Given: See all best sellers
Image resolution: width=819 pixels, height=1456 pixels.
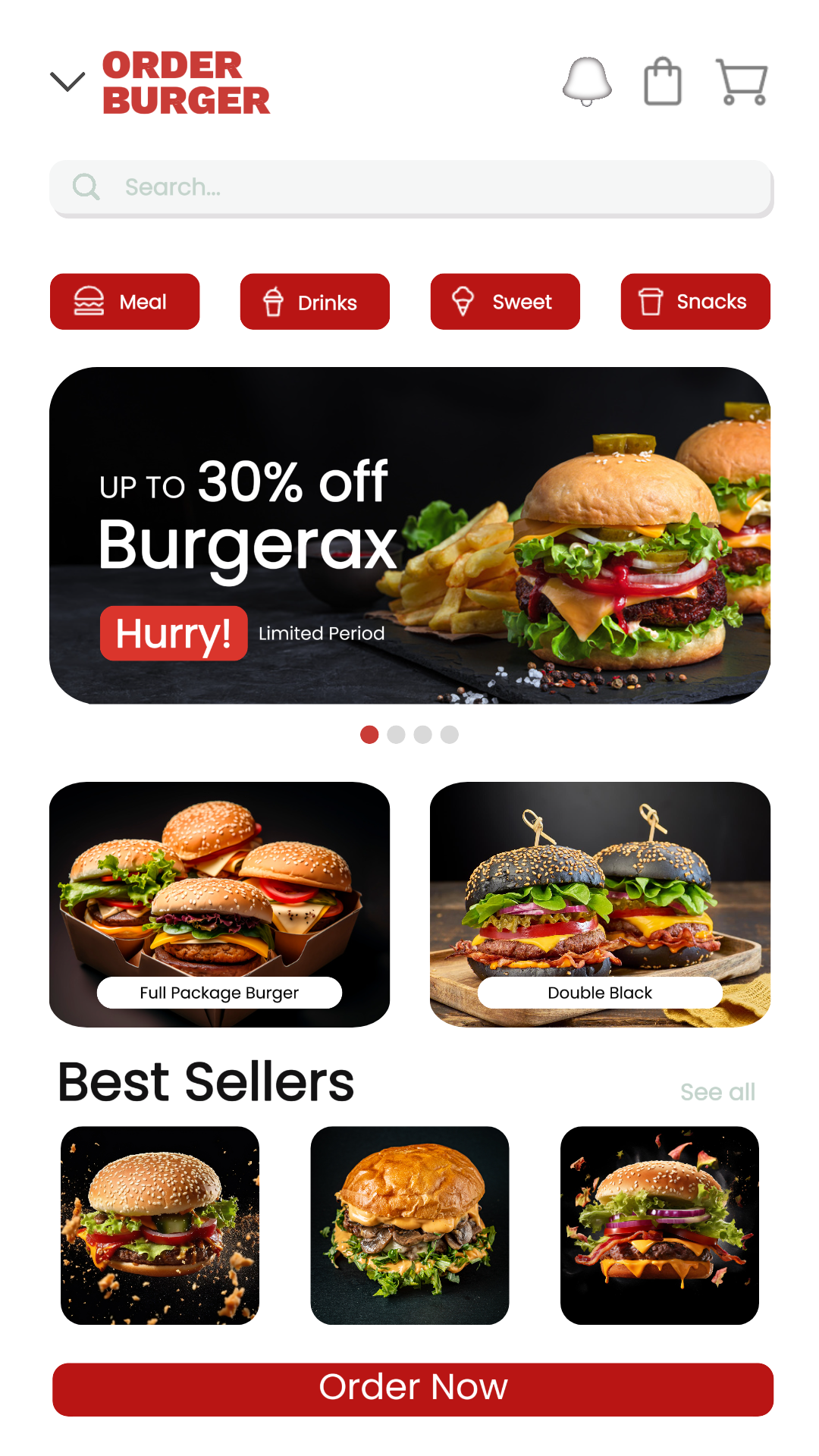Looking at the screenshot, I should pos(717,1092).
